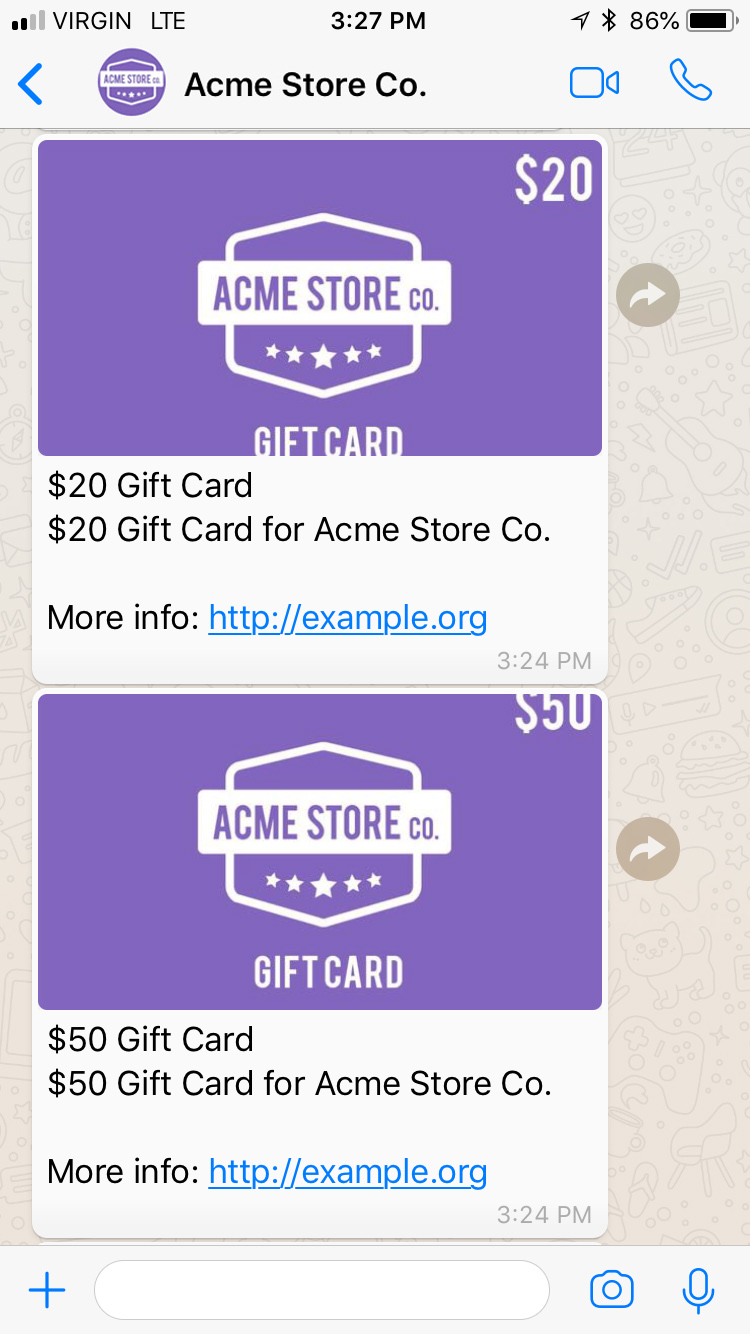Viewport: 750px width, 1334px height.
Task: Forward the $20 Gift Card message
Action: pos(648,295)
